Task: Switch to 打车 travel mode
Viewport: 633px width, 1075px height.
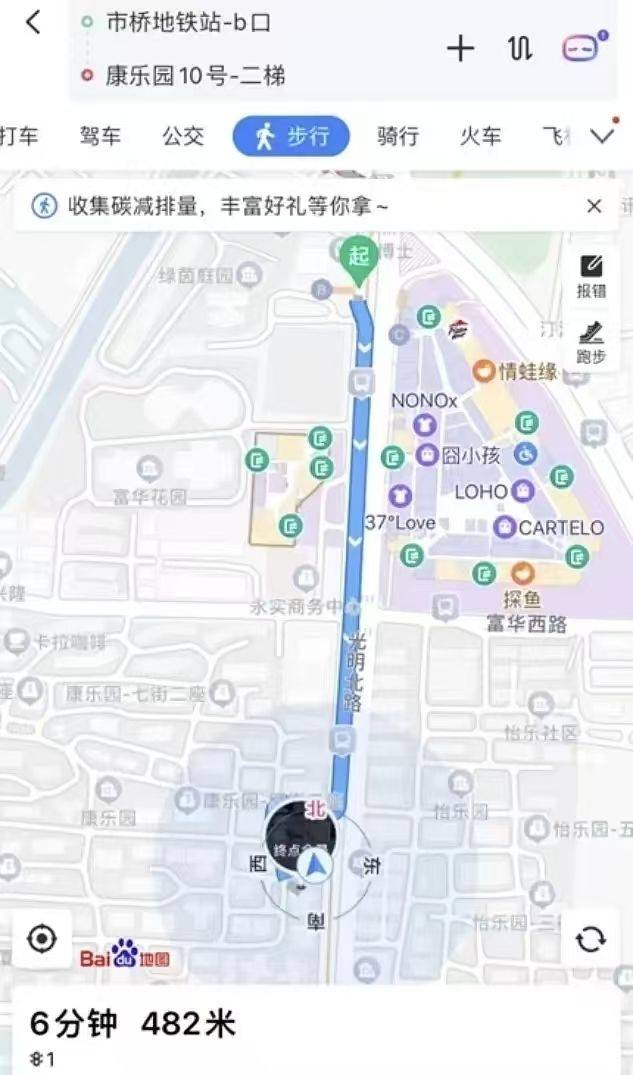Action: click(x=18, y=137)
